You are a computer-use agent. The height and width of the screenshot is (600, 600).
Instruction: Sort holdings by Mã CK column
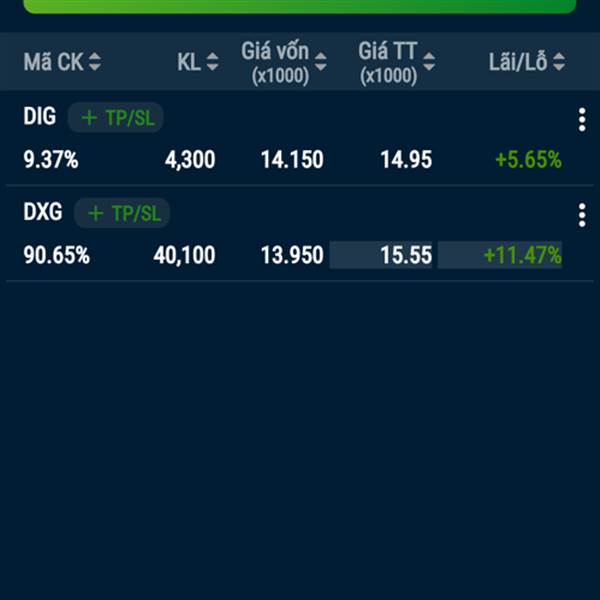tap(62, 62)
